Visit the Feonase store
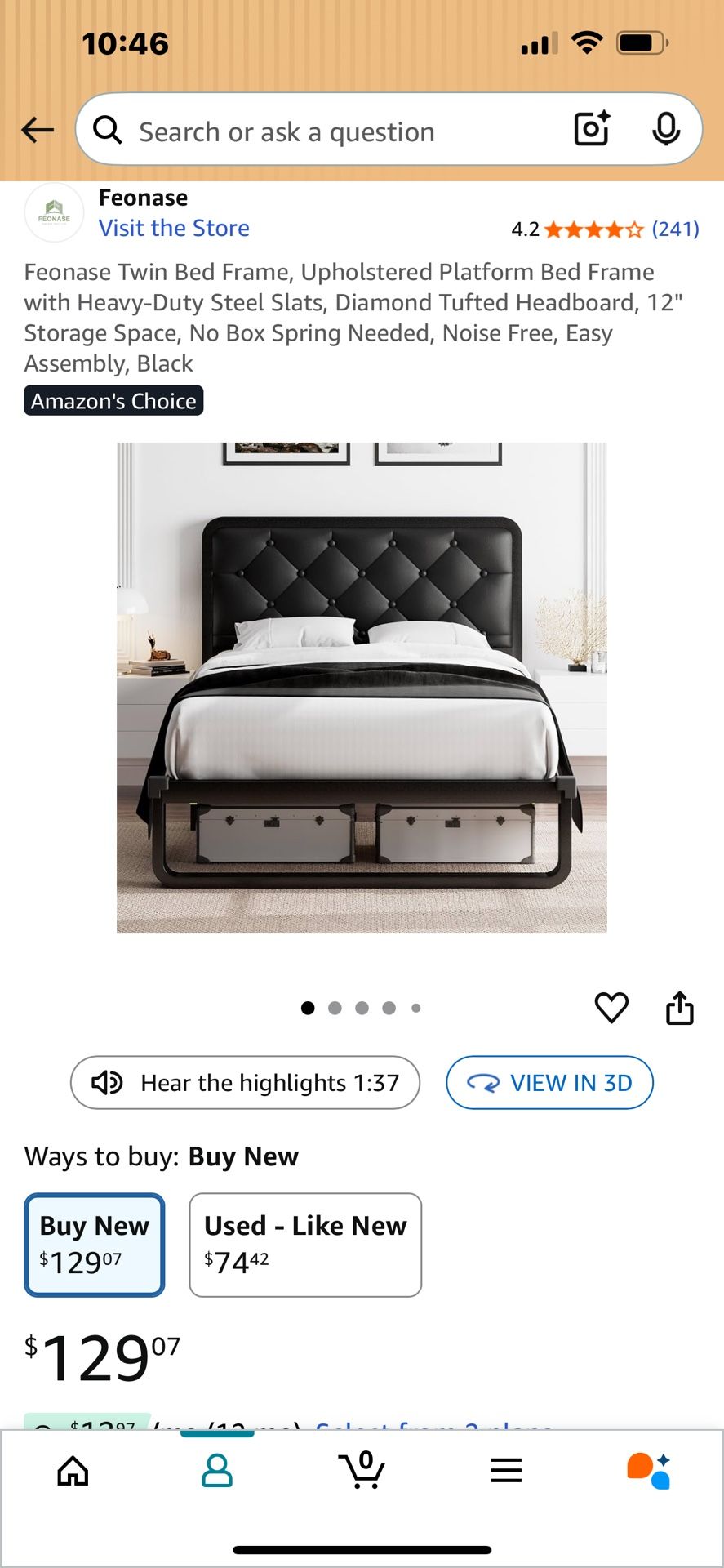The image size is (724, 1568). coord(174,228)
